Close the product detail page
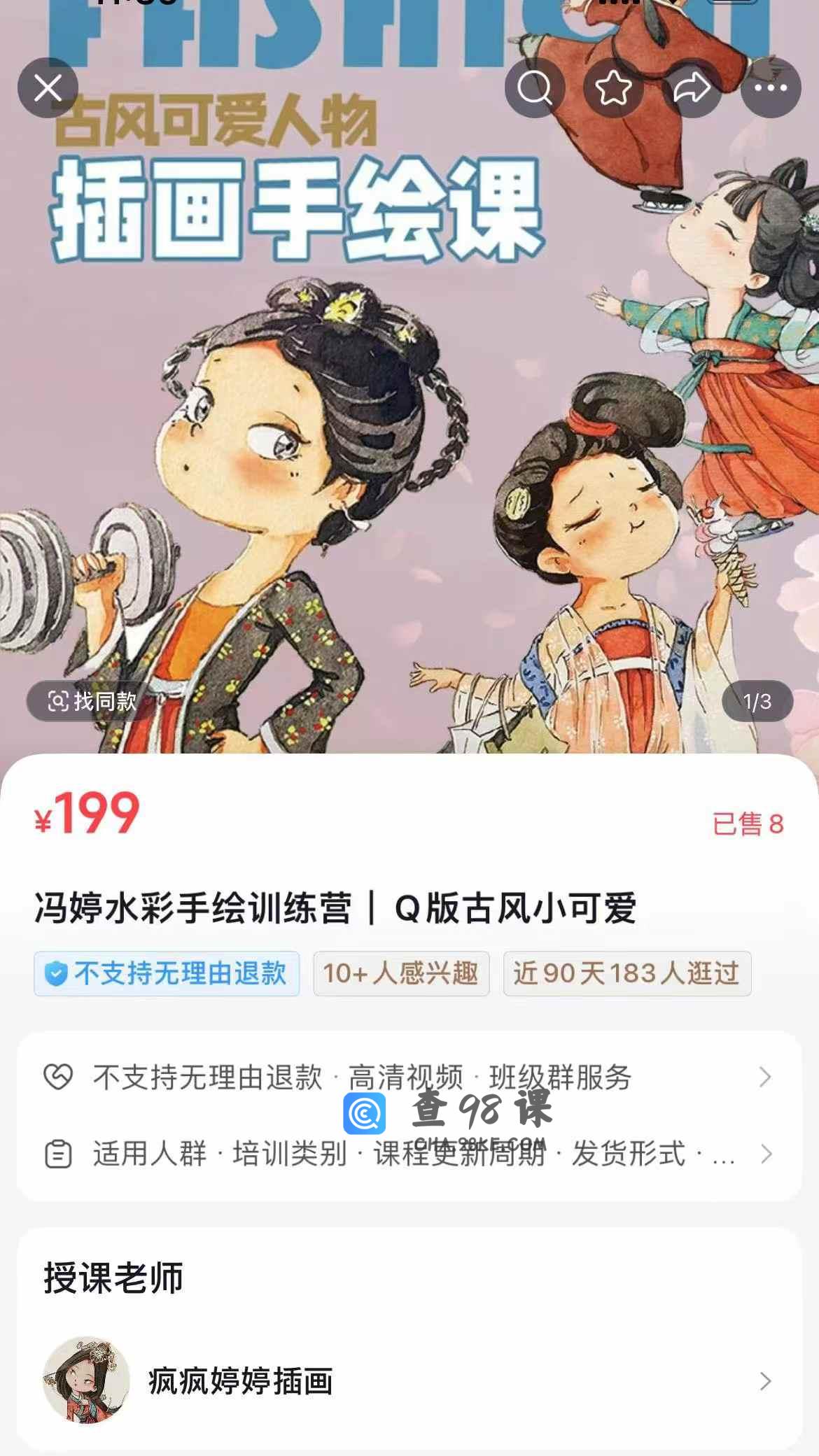 48,88
